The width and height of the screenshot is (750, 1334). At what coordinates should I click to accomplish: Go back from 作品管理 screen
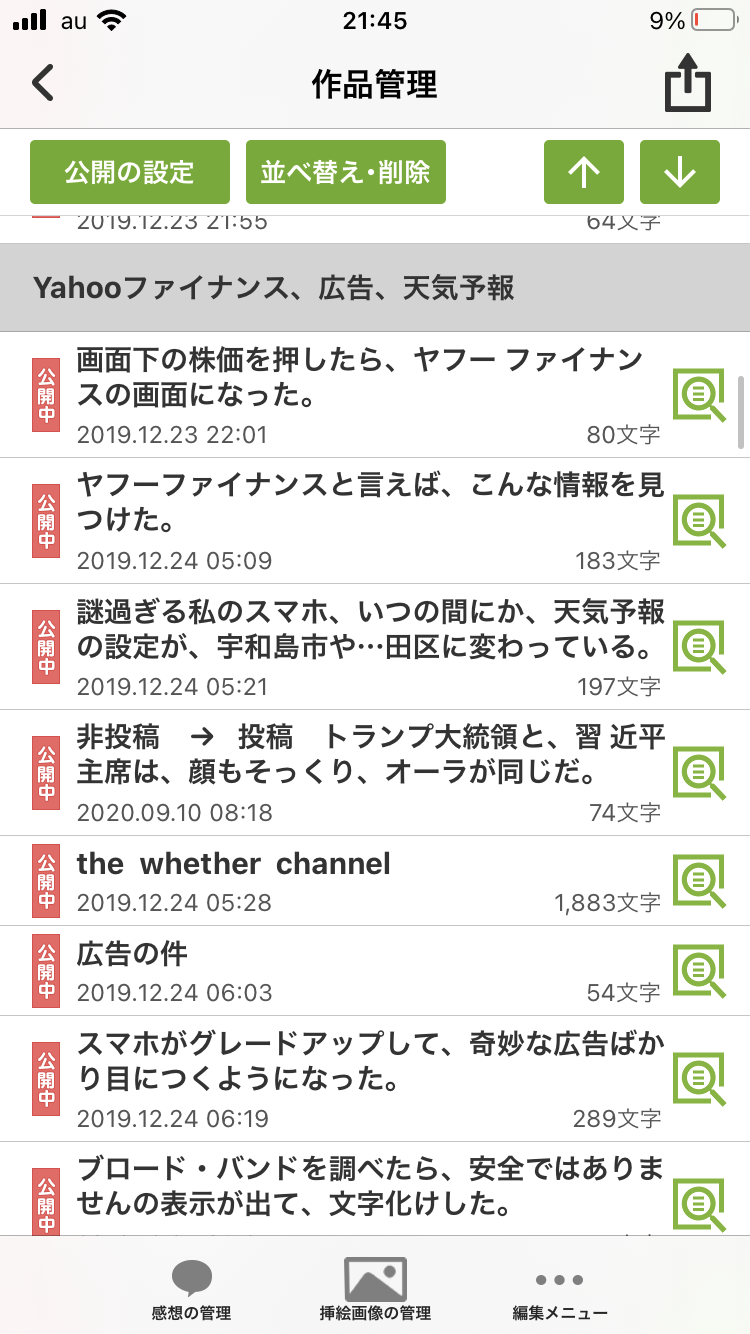coord(43,84)
